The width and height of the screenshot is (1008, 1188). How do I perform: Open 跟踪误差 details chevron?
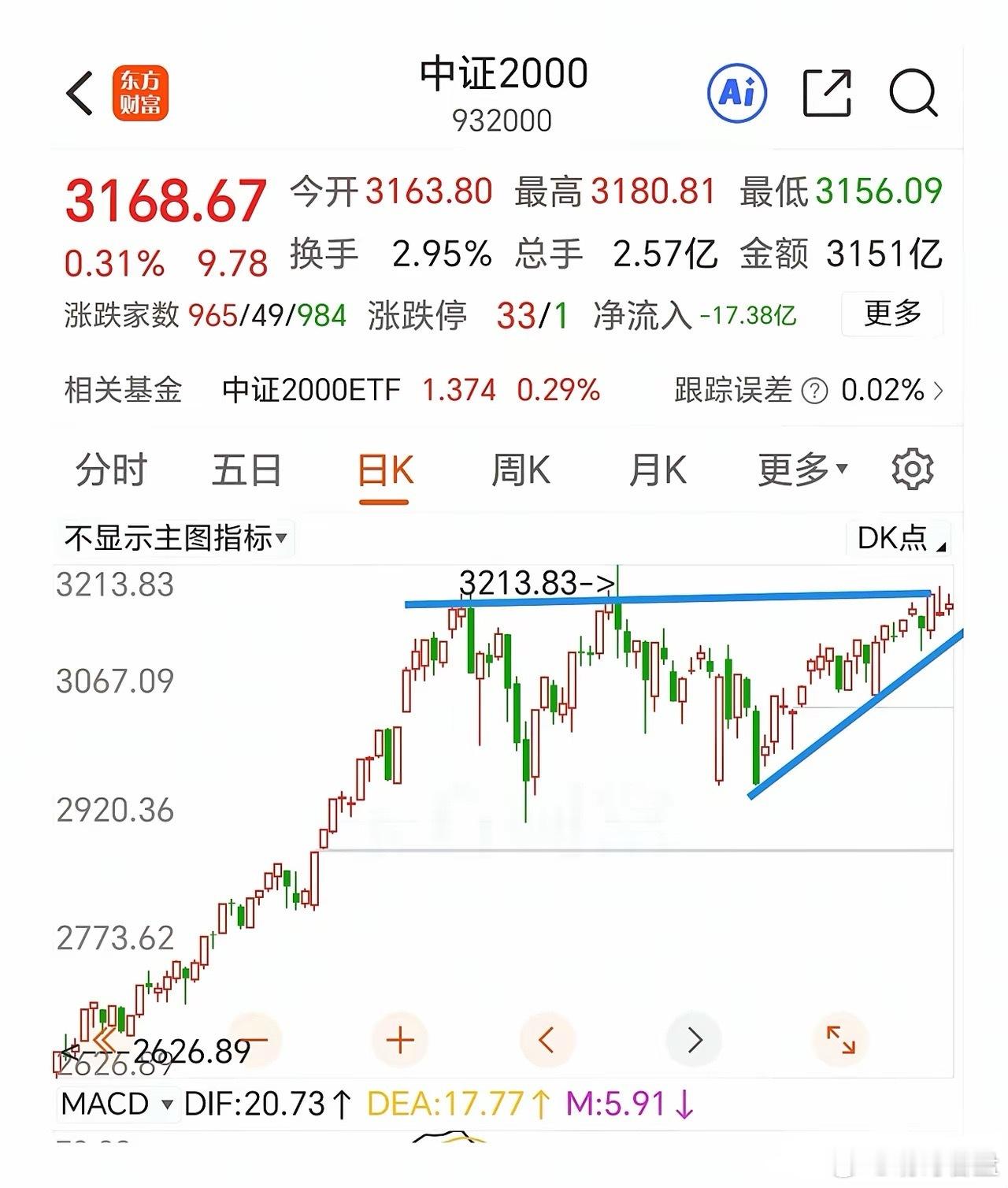point(937,390)
